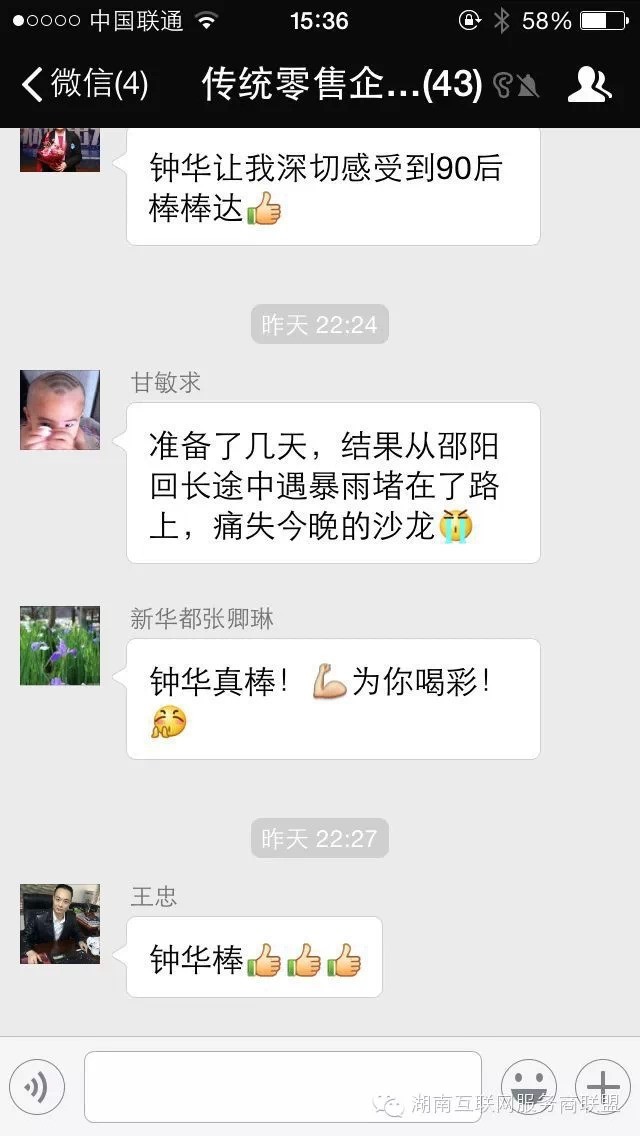
Task: Open group chat members info
Action: point(589,84)
